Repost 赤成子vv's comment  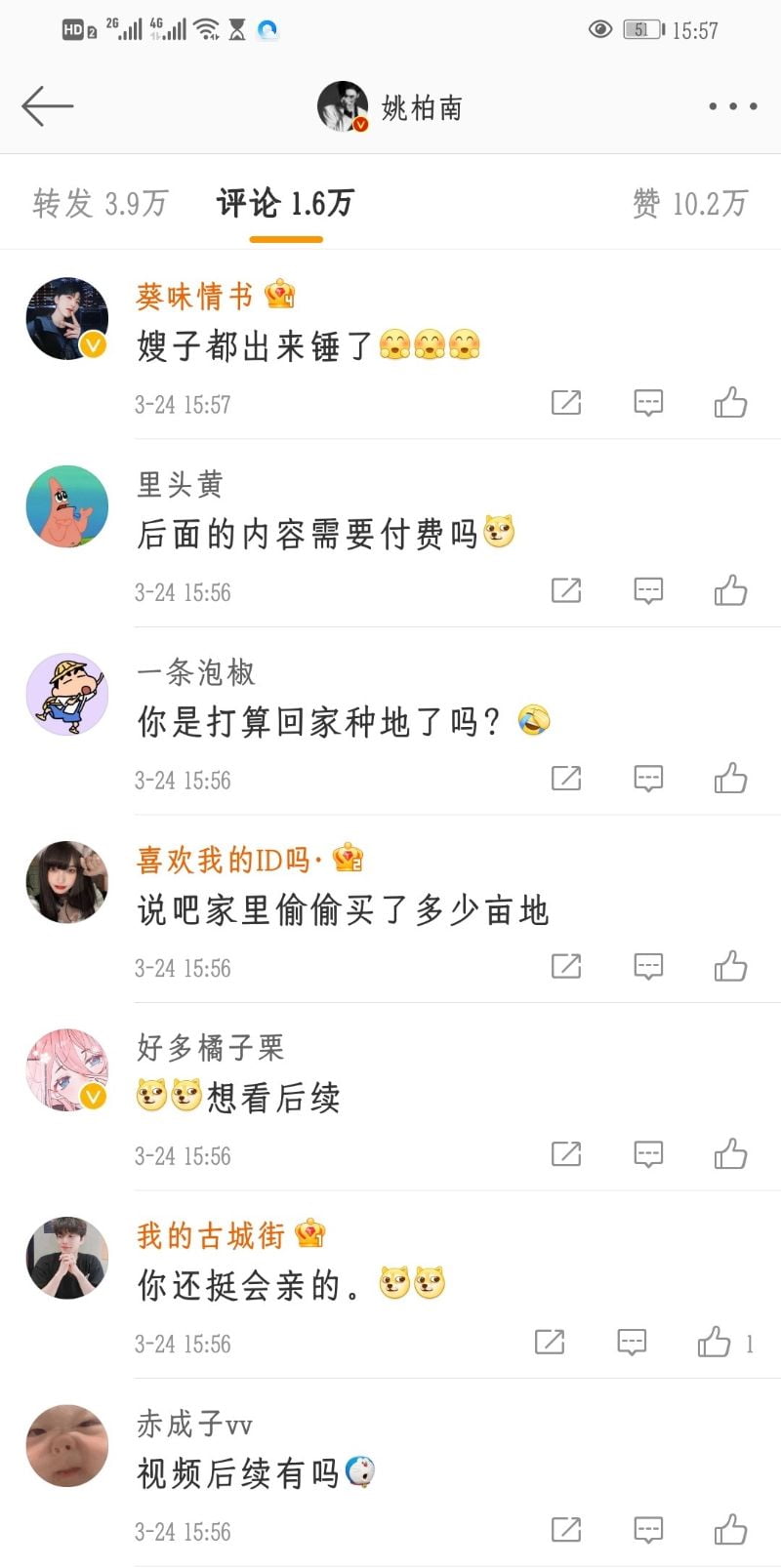click(x=566, y=1530)
